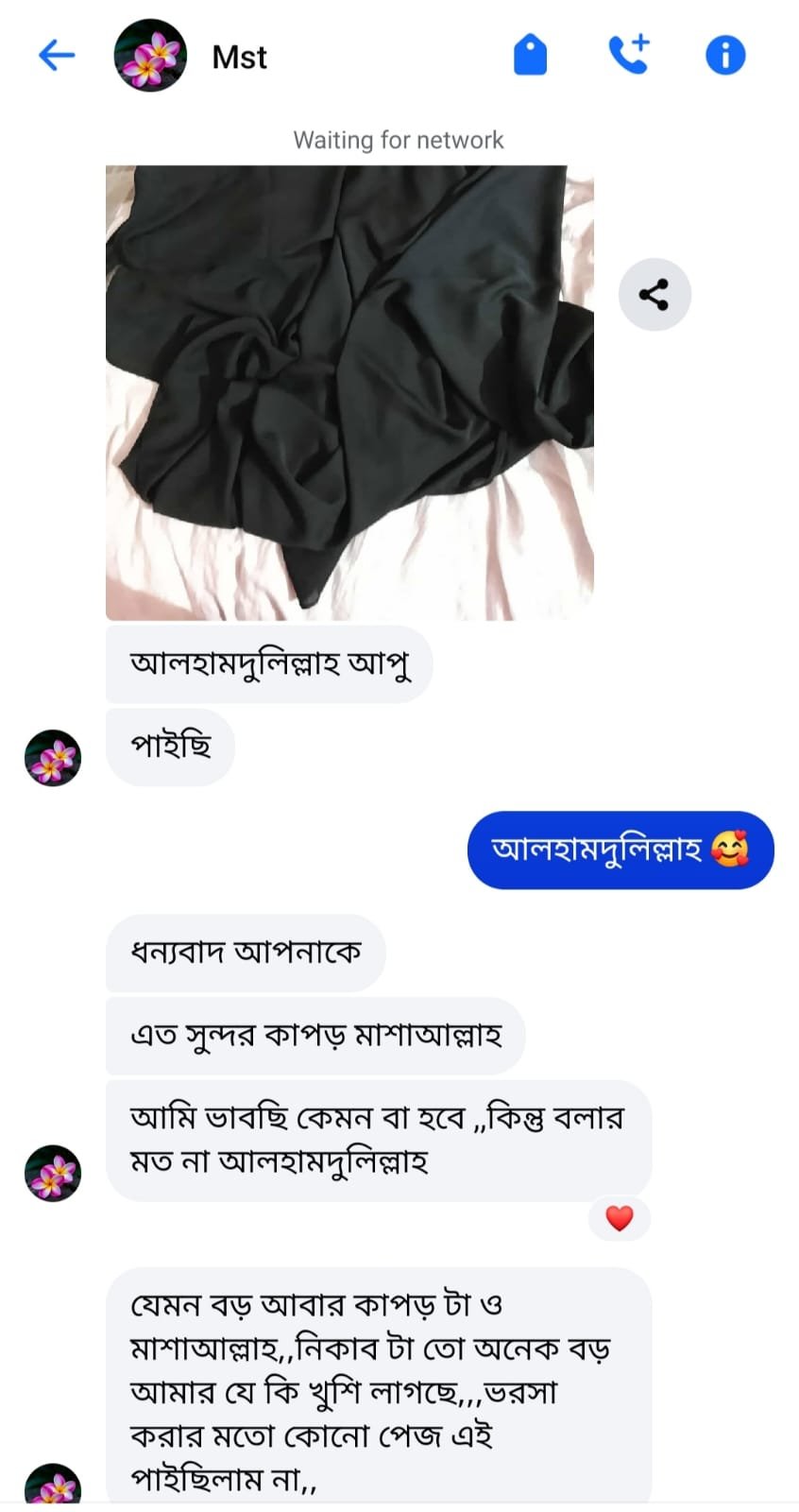View the heart reaction on message

pyautogui.click(x=619, y=1219)
